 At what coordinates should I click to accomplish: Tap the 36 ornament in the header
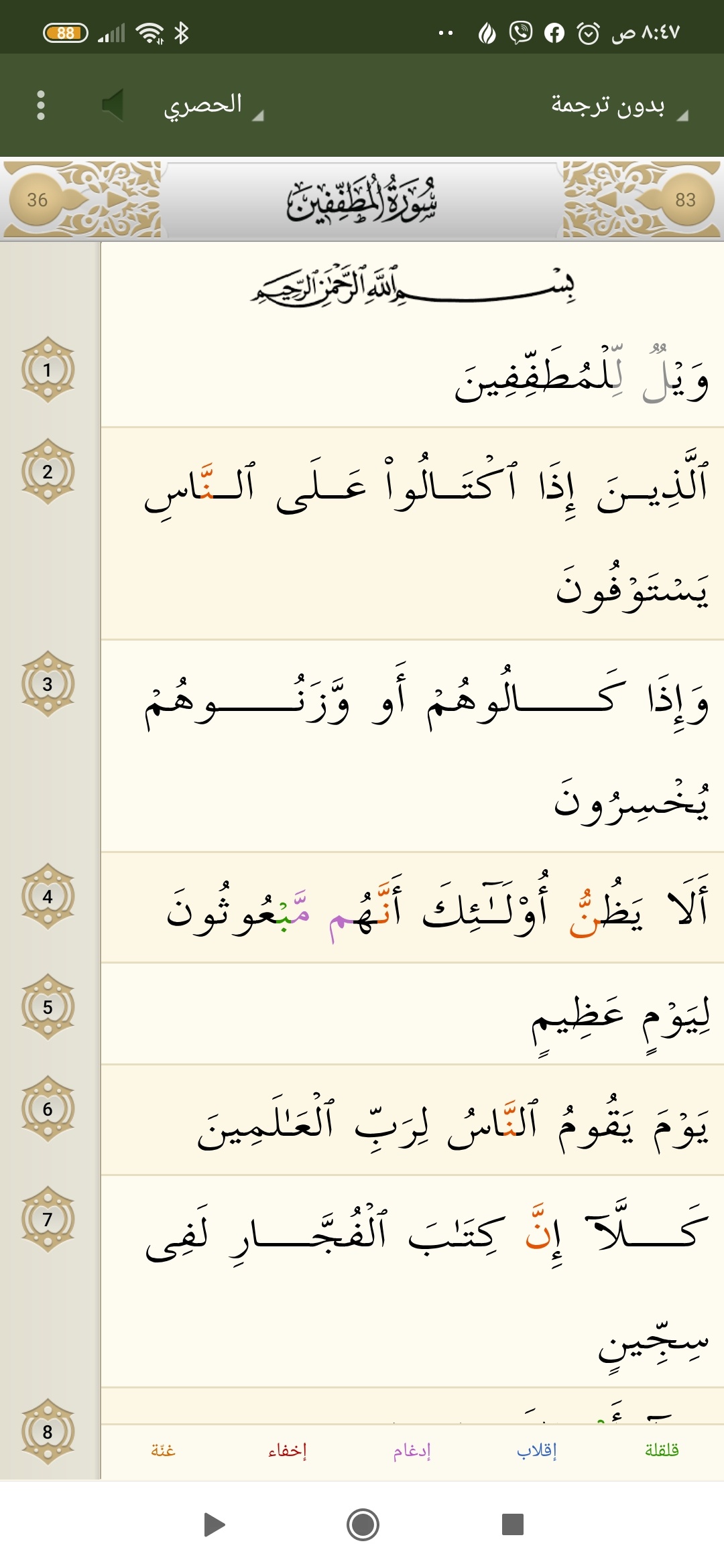pos(38,200)
